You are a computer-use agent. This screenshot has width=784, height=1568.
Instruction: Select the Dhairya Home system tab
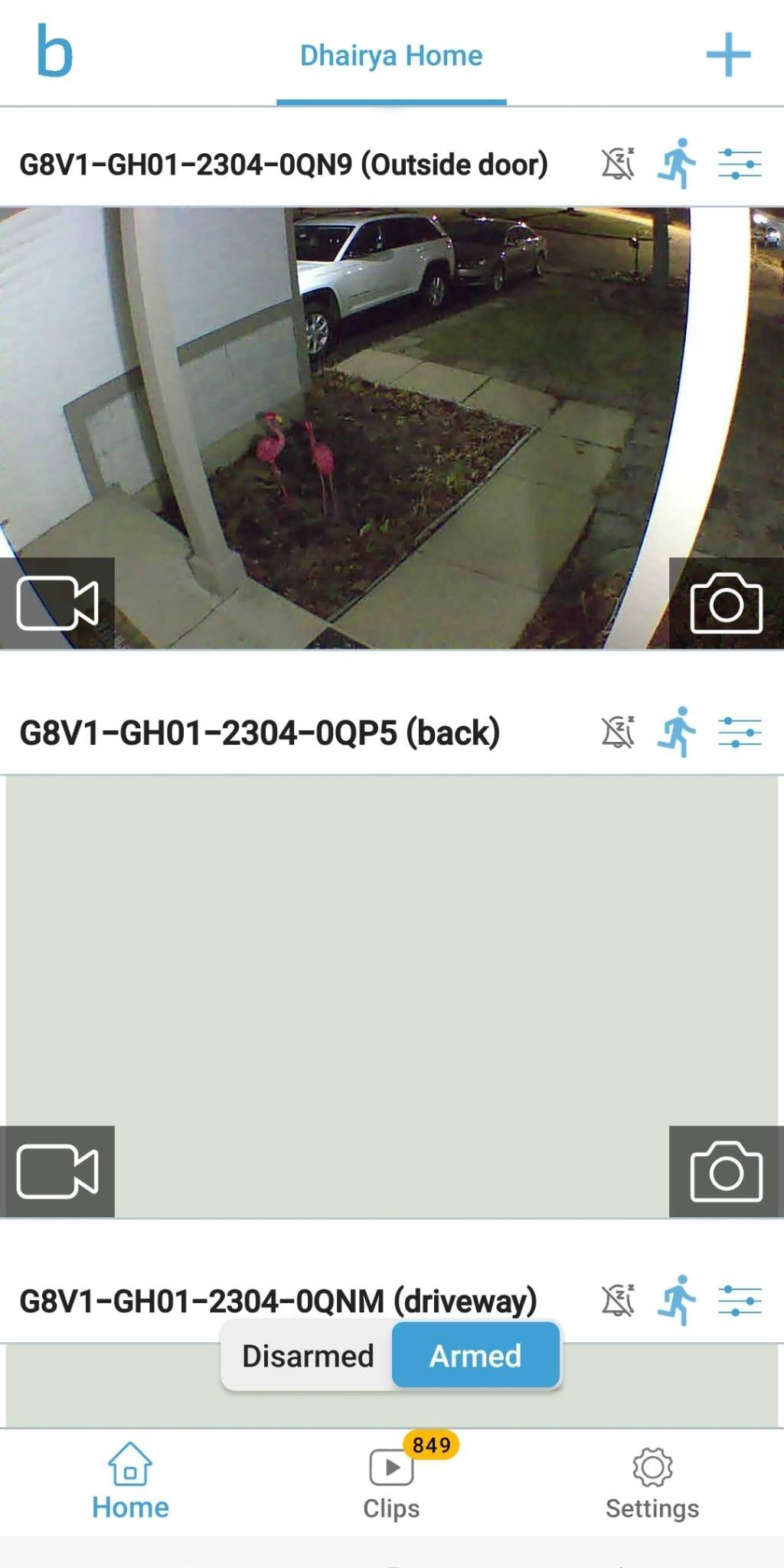(x=391, y=56)
